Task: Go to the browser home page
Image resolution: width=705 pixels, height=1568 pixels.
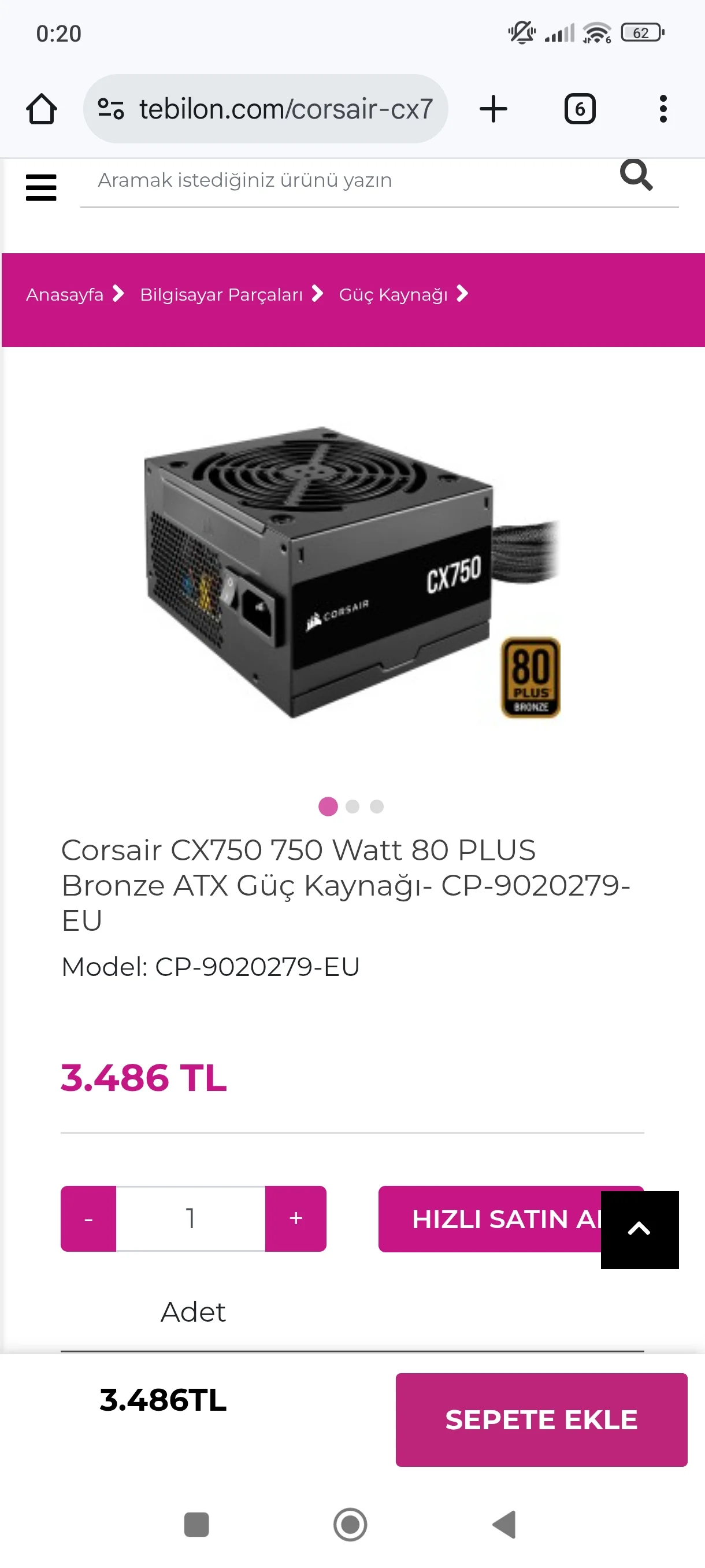Action: pos(42,109)
